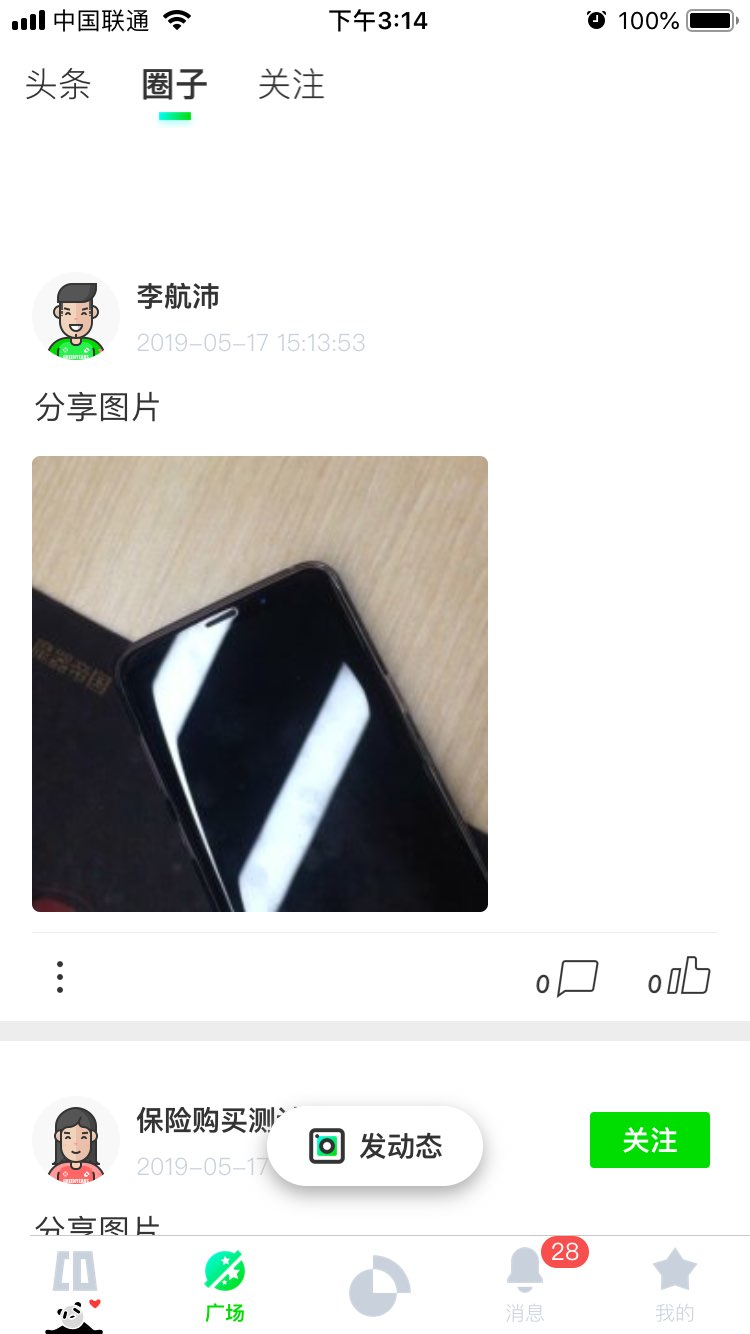Switch to the 广场 bottom tab
The image size is (750, 1334).
point(225,1287)
